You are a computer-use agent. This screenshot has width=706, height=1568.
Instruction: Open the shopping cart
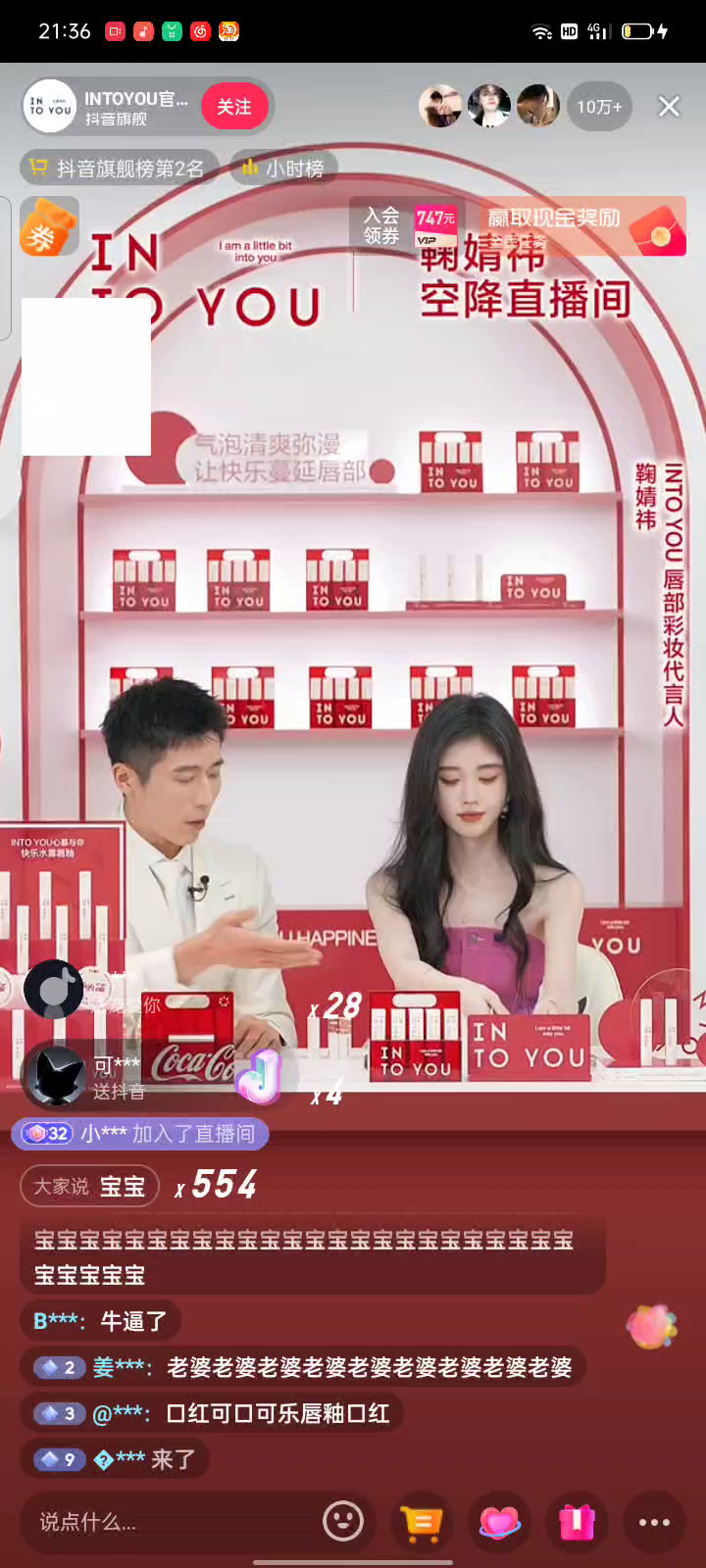423,1522
